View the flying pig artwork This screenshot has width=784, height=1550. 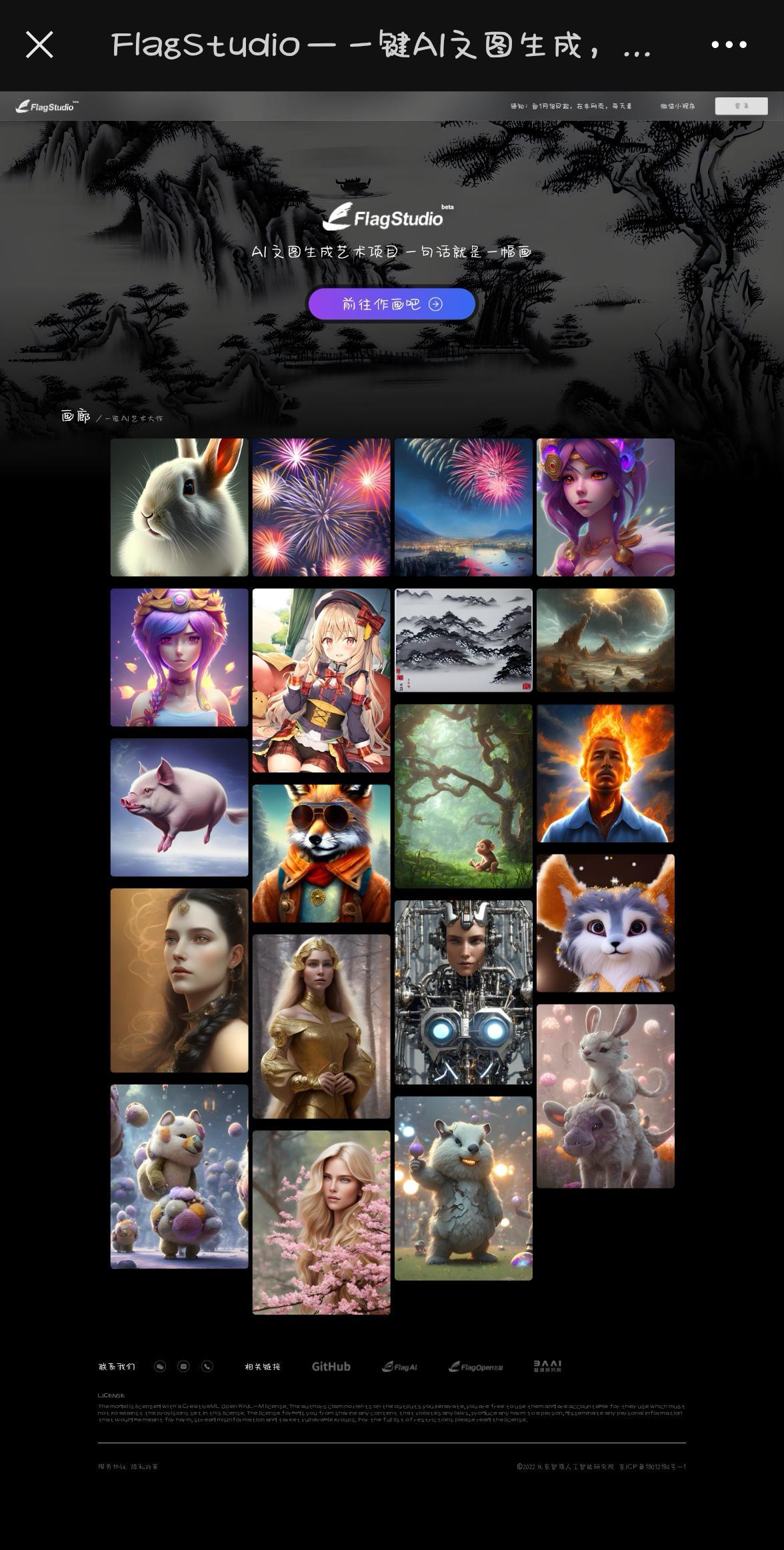pos(179,807)
